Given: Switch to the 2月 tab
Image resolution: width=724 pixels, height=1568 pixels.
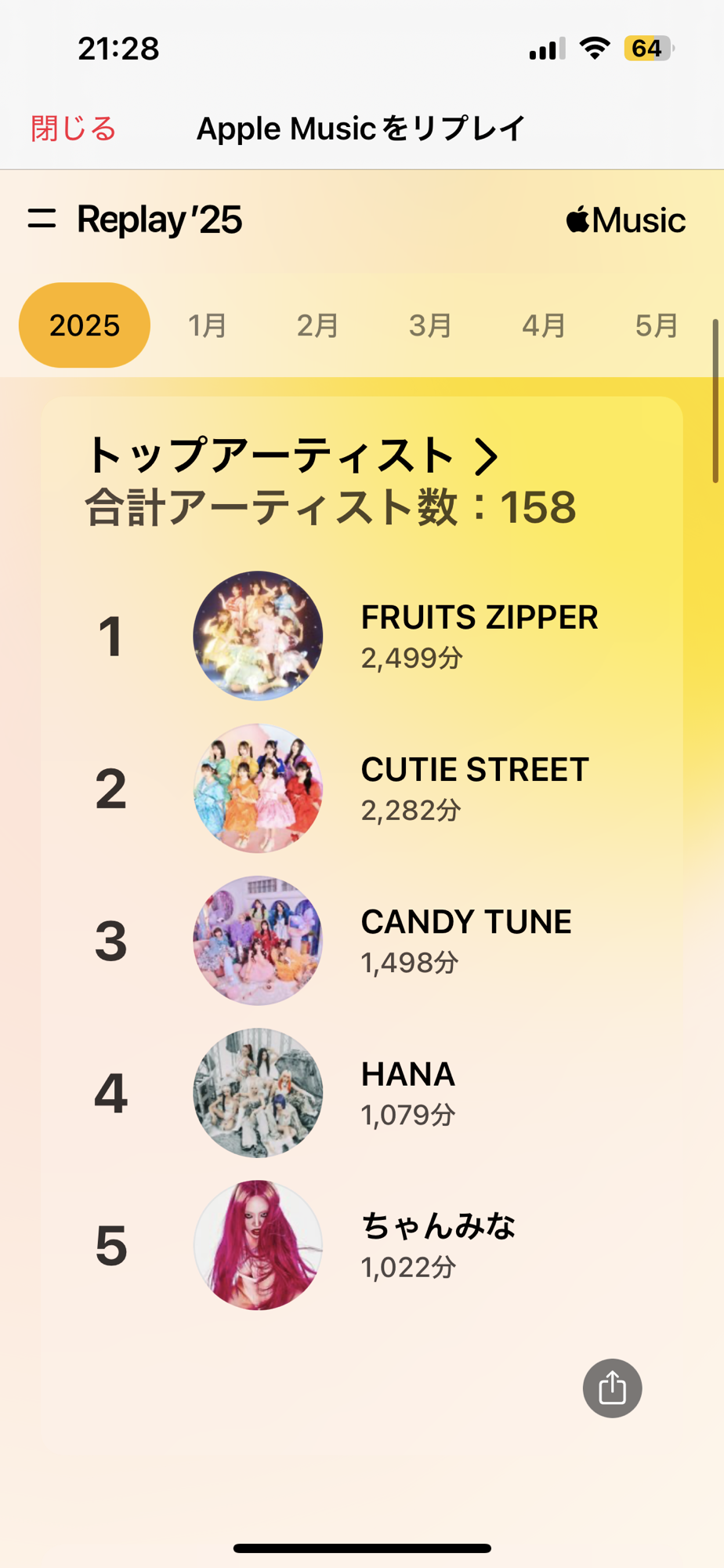Looking at the screenshot, I should [317, 325].
